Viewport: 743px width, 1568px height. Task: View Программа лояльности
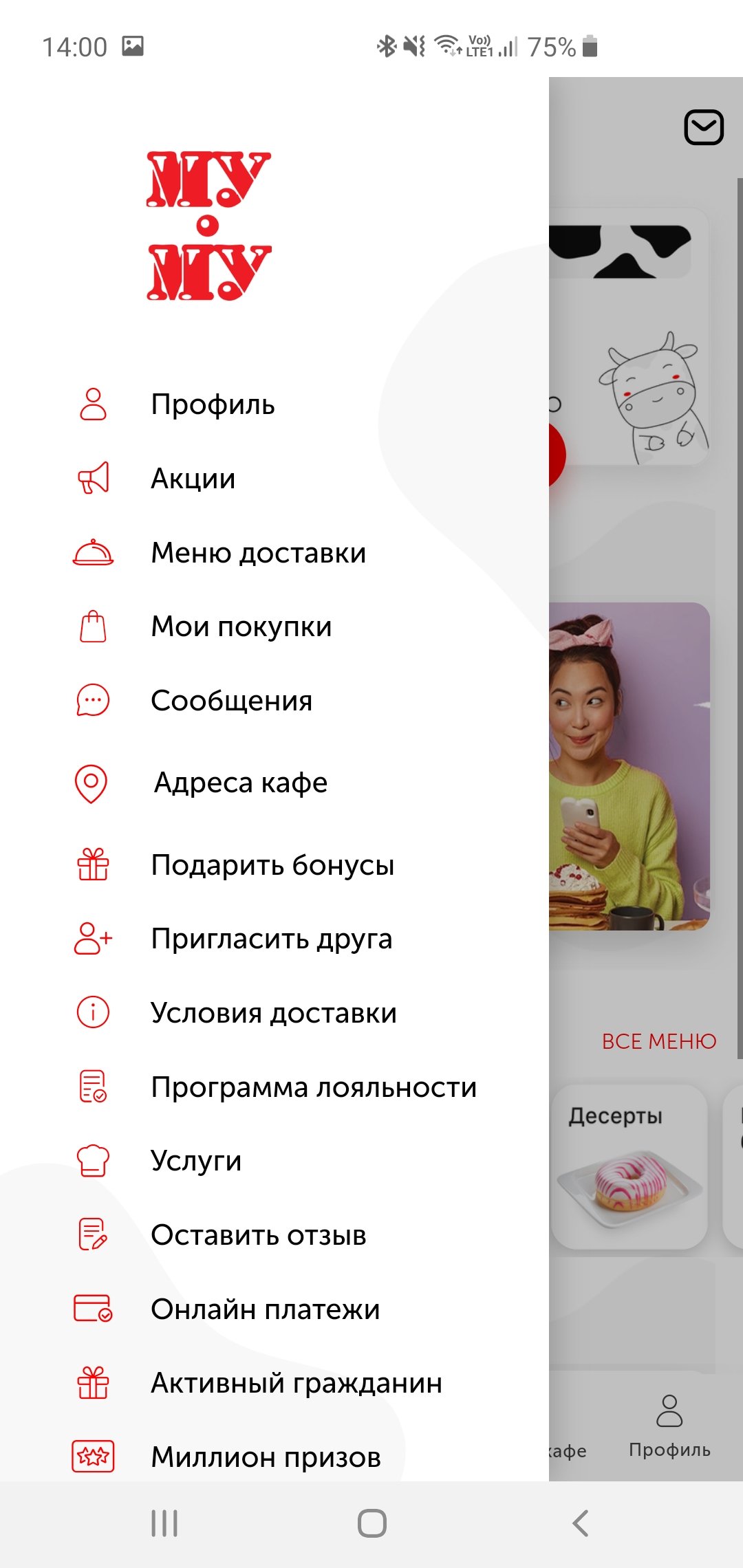click(314, 1087)
